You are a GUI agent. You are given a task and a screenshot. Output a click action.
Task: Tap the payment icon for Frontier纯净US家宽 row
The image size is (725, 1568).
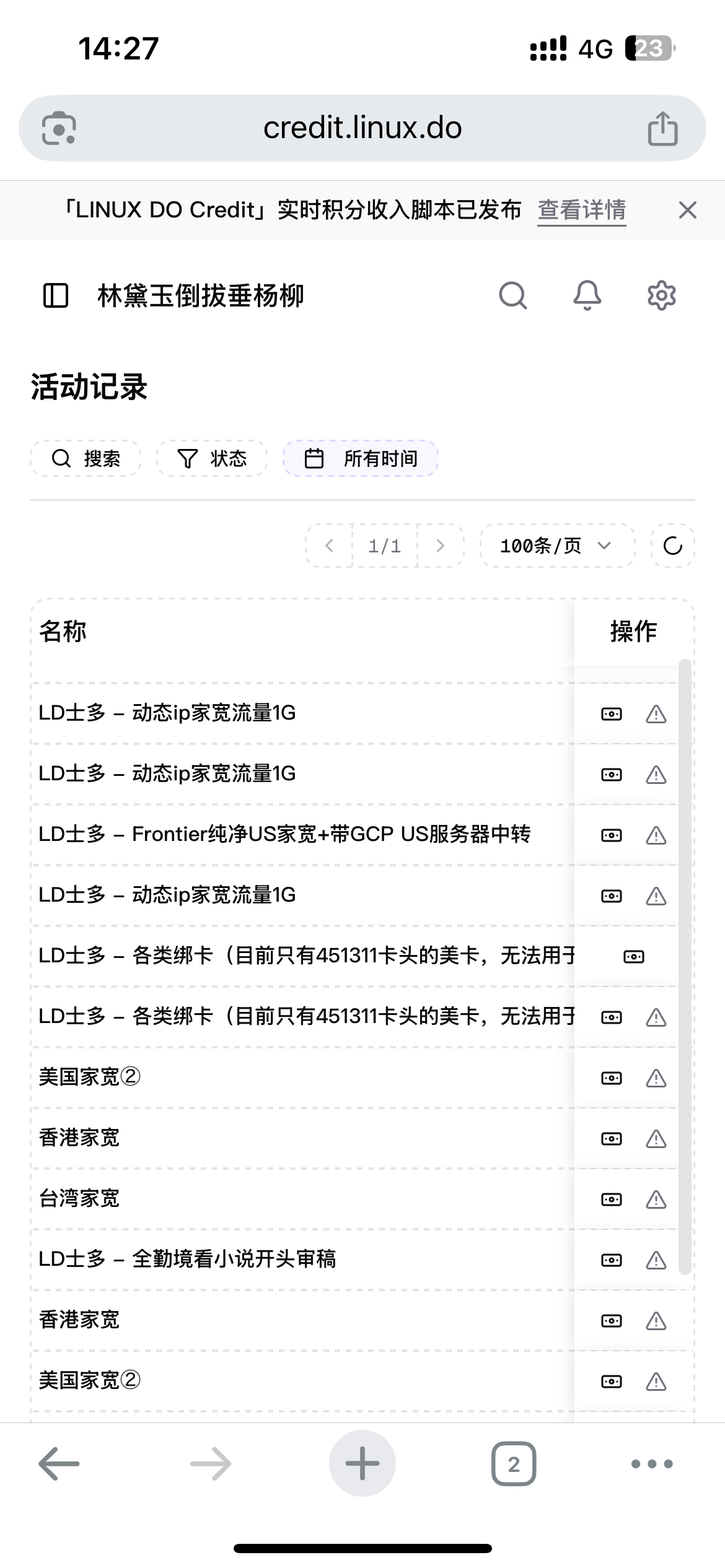(x=612, y=835)
